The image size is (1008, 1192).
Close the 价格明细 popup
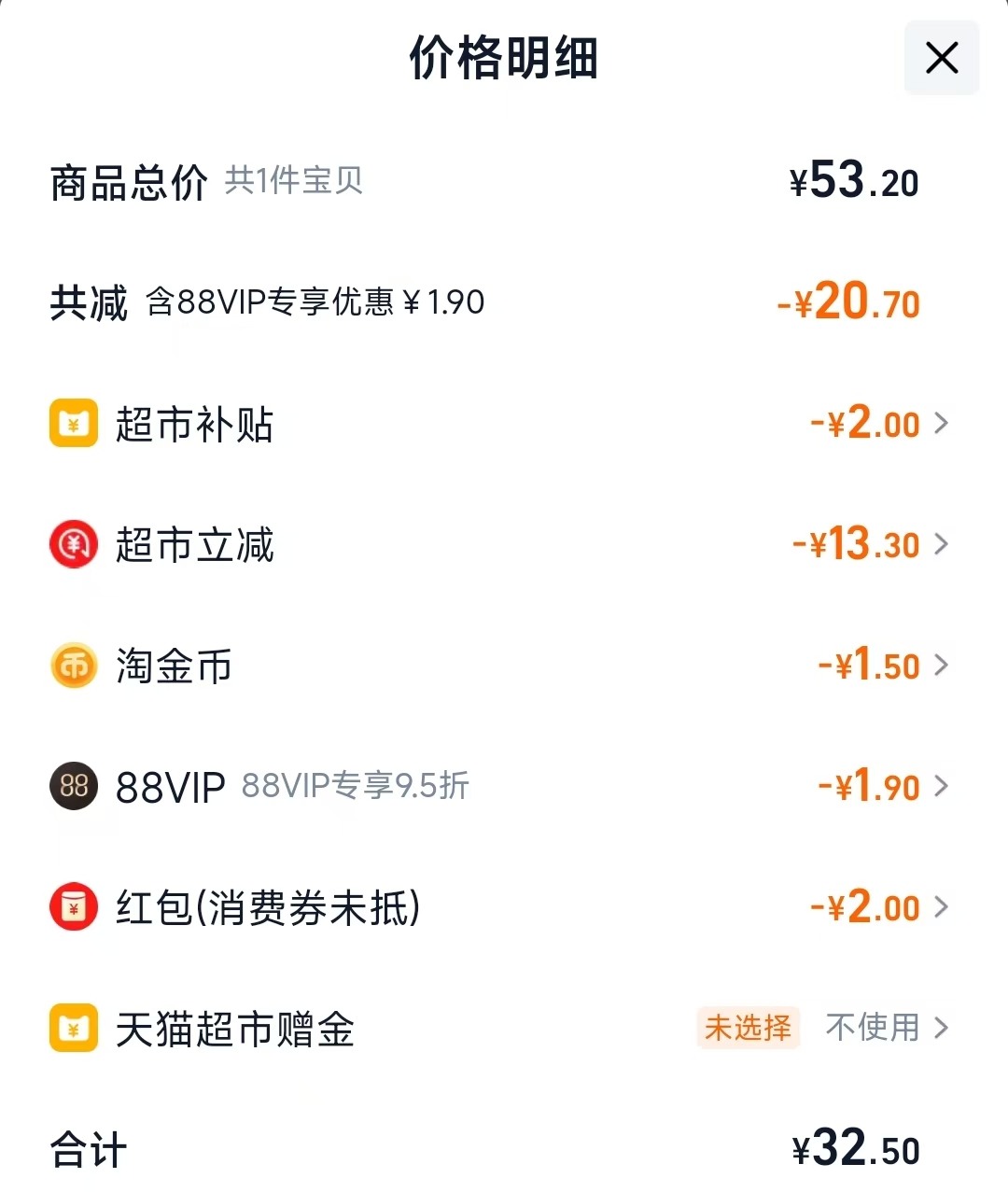coord(941,58)
